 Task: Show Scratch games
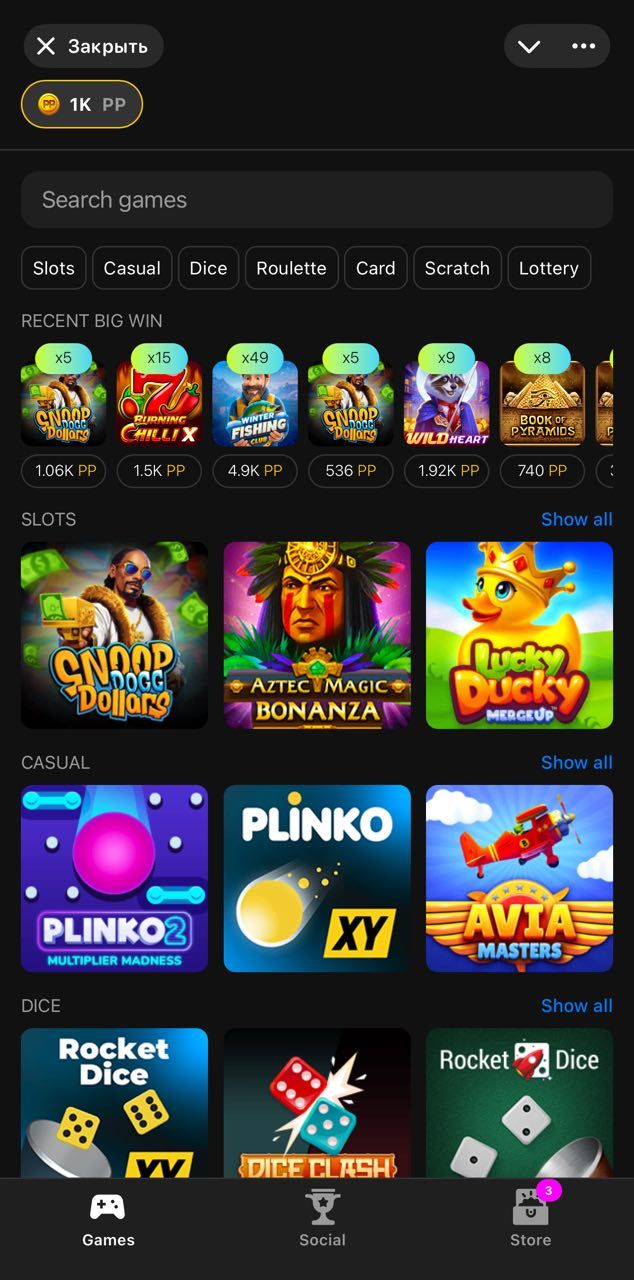457,268
